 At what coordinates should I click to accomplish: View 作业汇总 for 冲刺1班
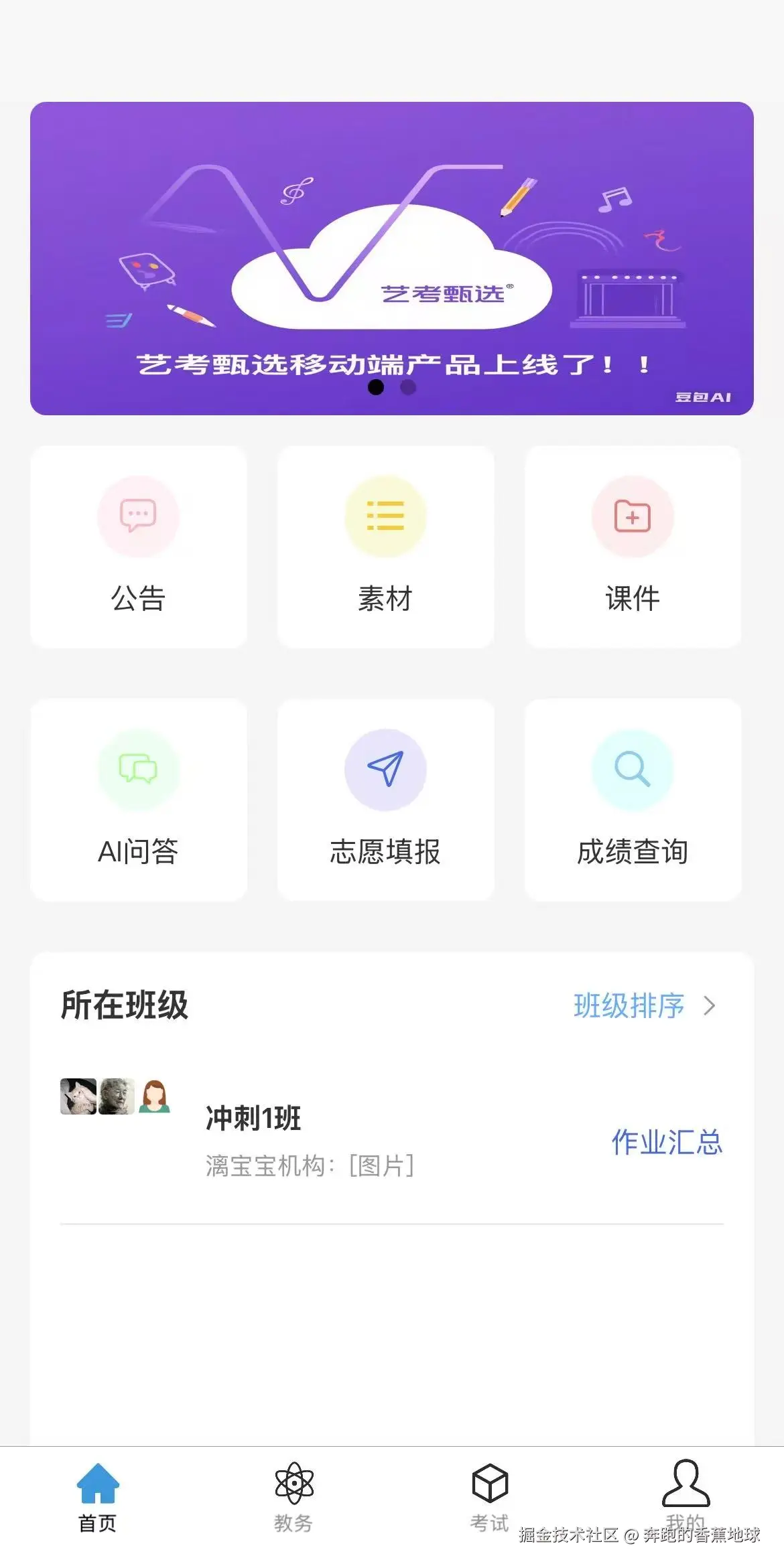[667, 1142]
